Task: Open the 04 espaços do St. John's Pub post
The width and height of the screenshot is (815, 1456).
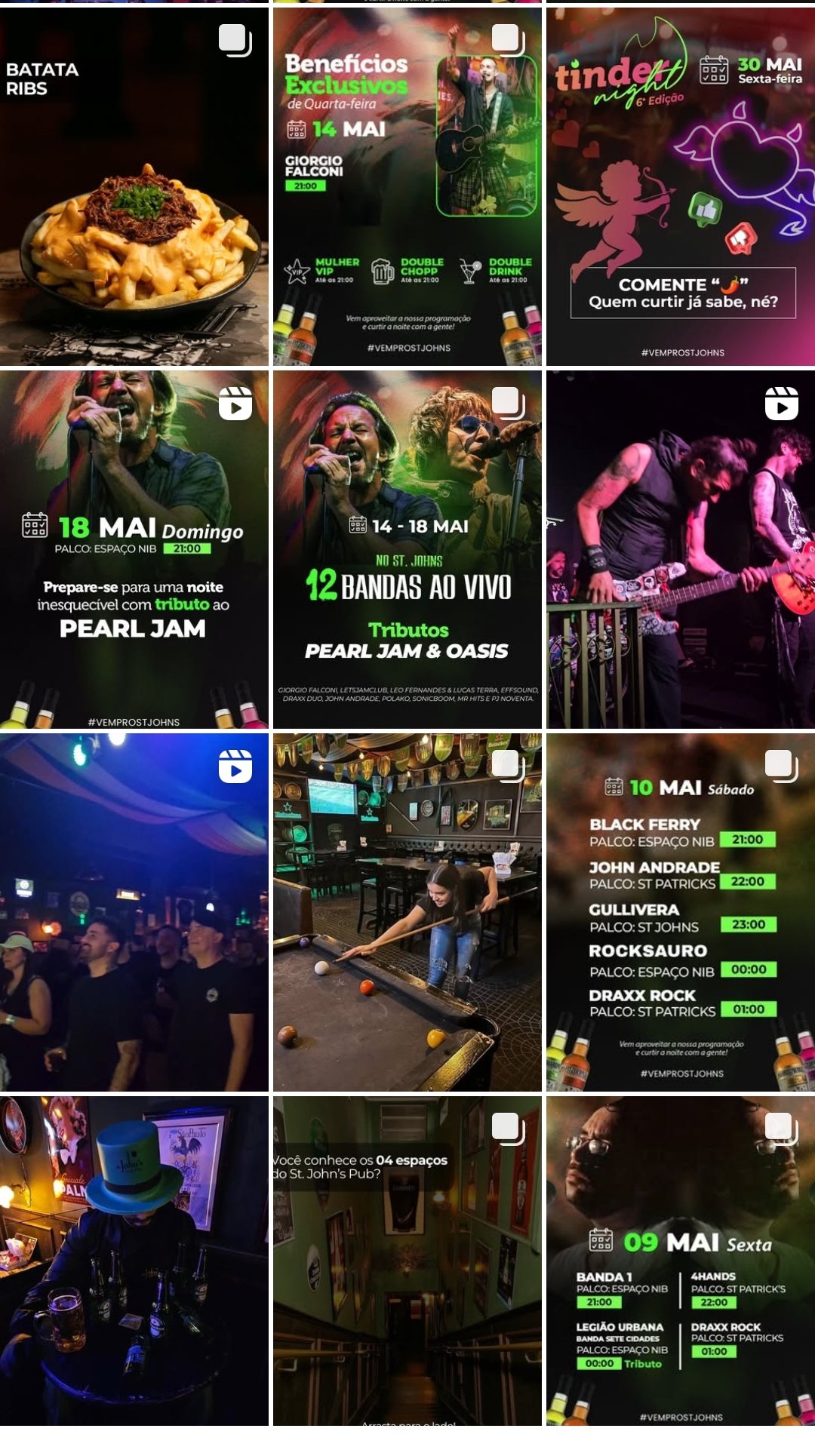Action: [x=407, y=1260]
